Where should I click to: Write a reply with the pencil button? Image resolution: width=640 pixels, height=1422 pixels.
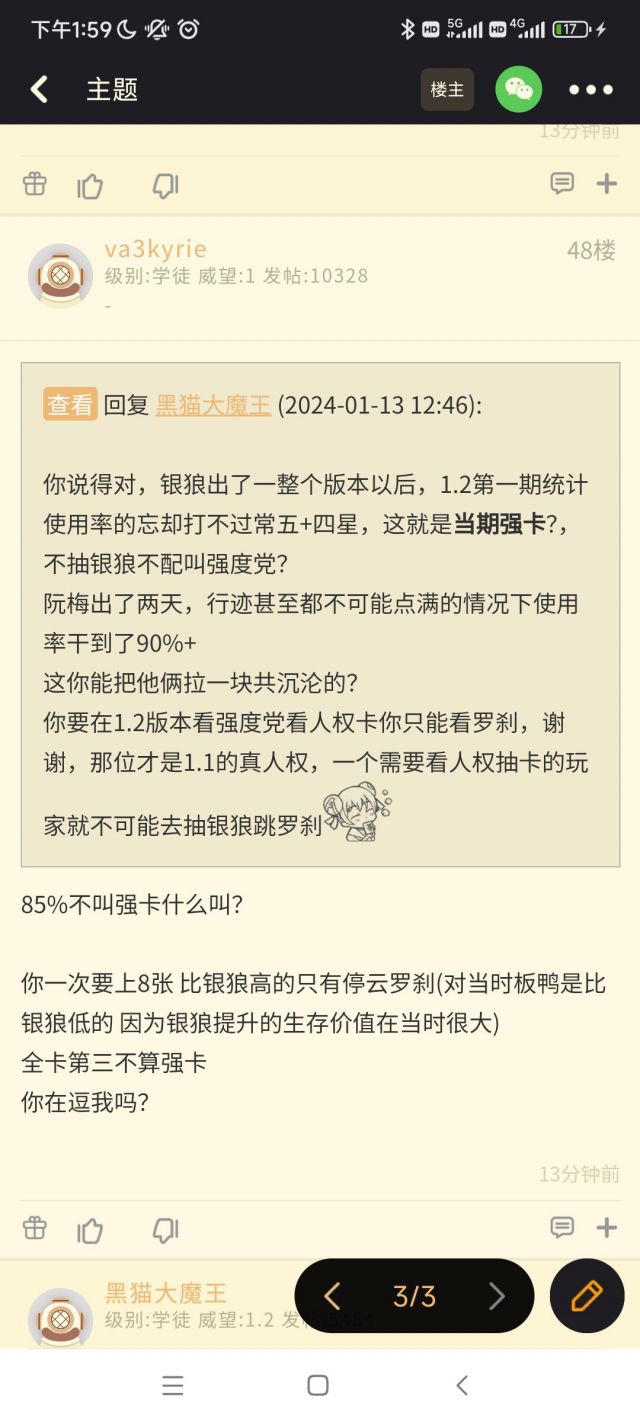(x=587, y=1296)
